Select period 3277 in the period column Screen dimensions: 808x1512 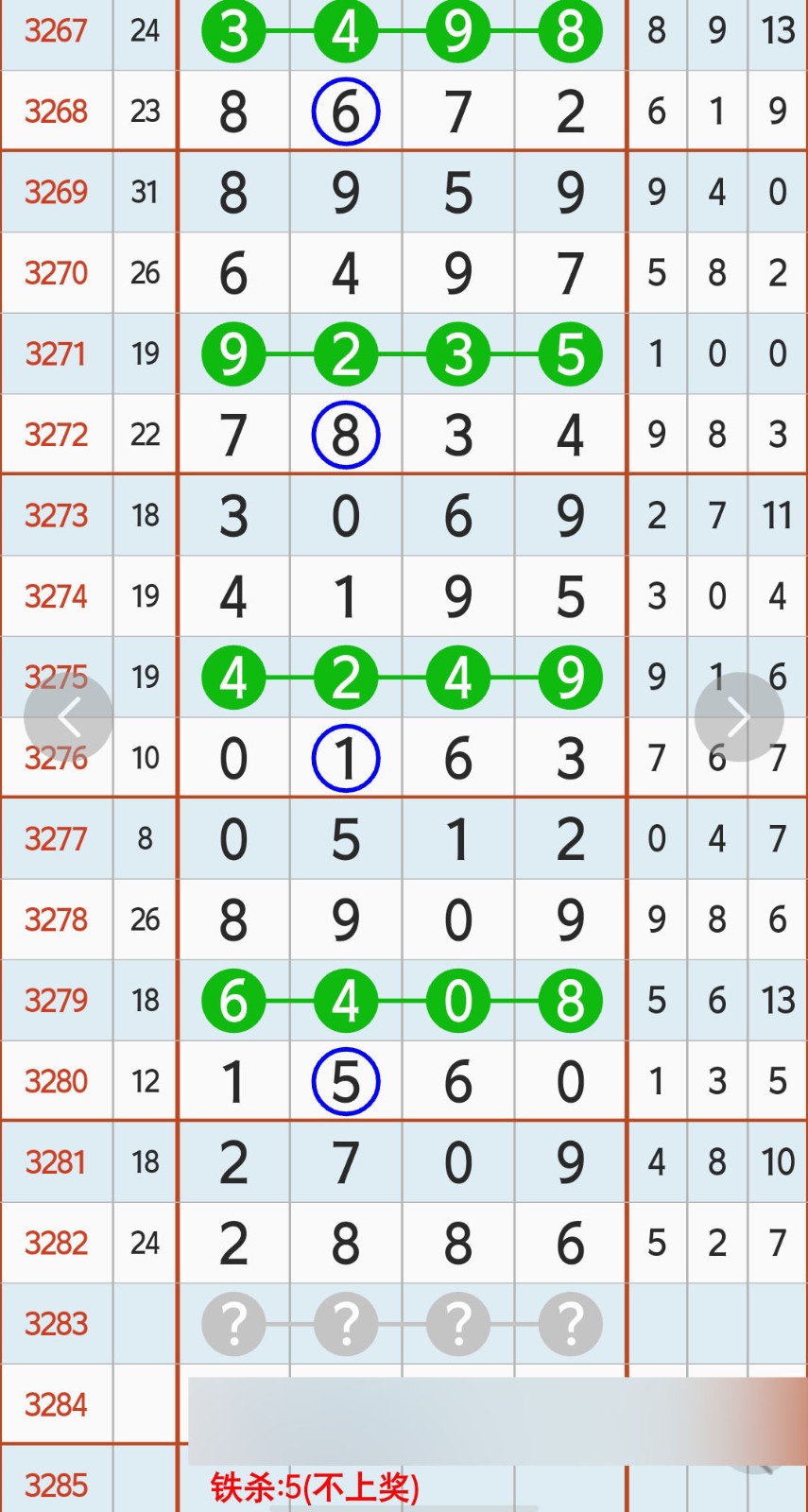click(56, 839)
